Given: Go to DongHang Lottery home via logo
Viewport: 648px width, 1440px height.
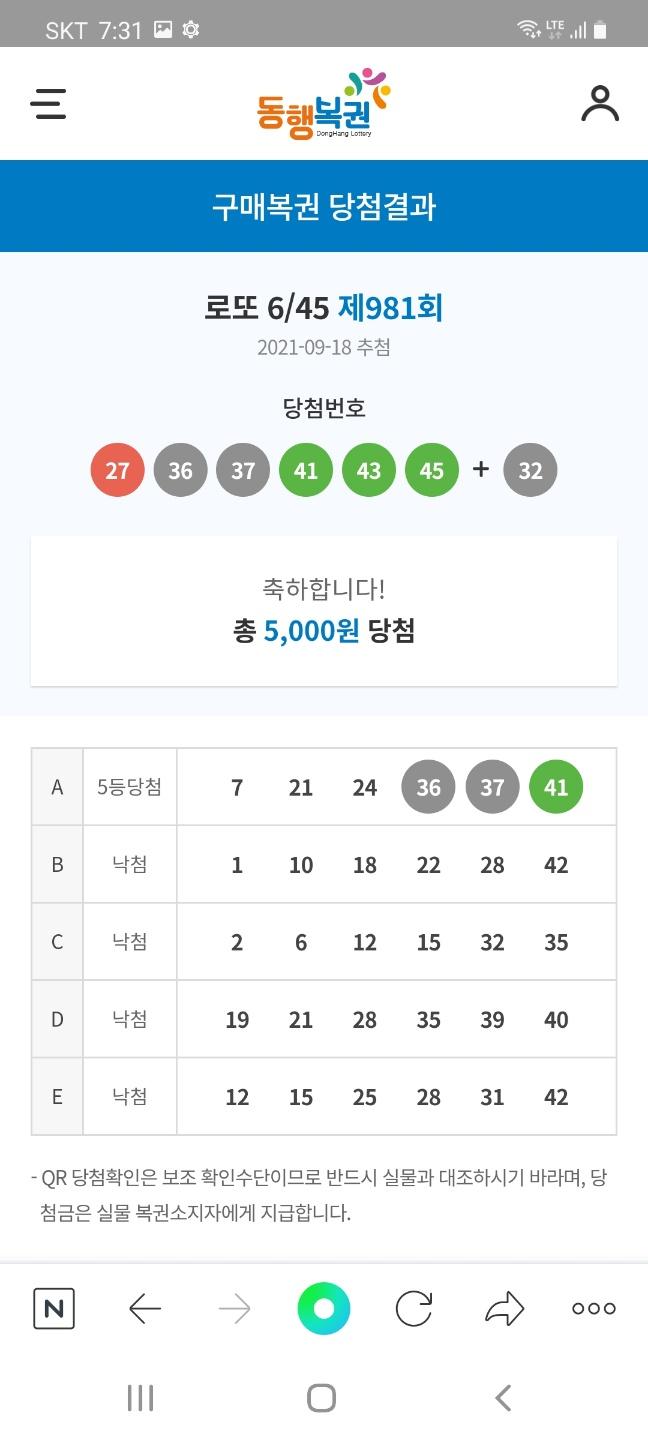Looking at the screenshot, I should (322, 104).
